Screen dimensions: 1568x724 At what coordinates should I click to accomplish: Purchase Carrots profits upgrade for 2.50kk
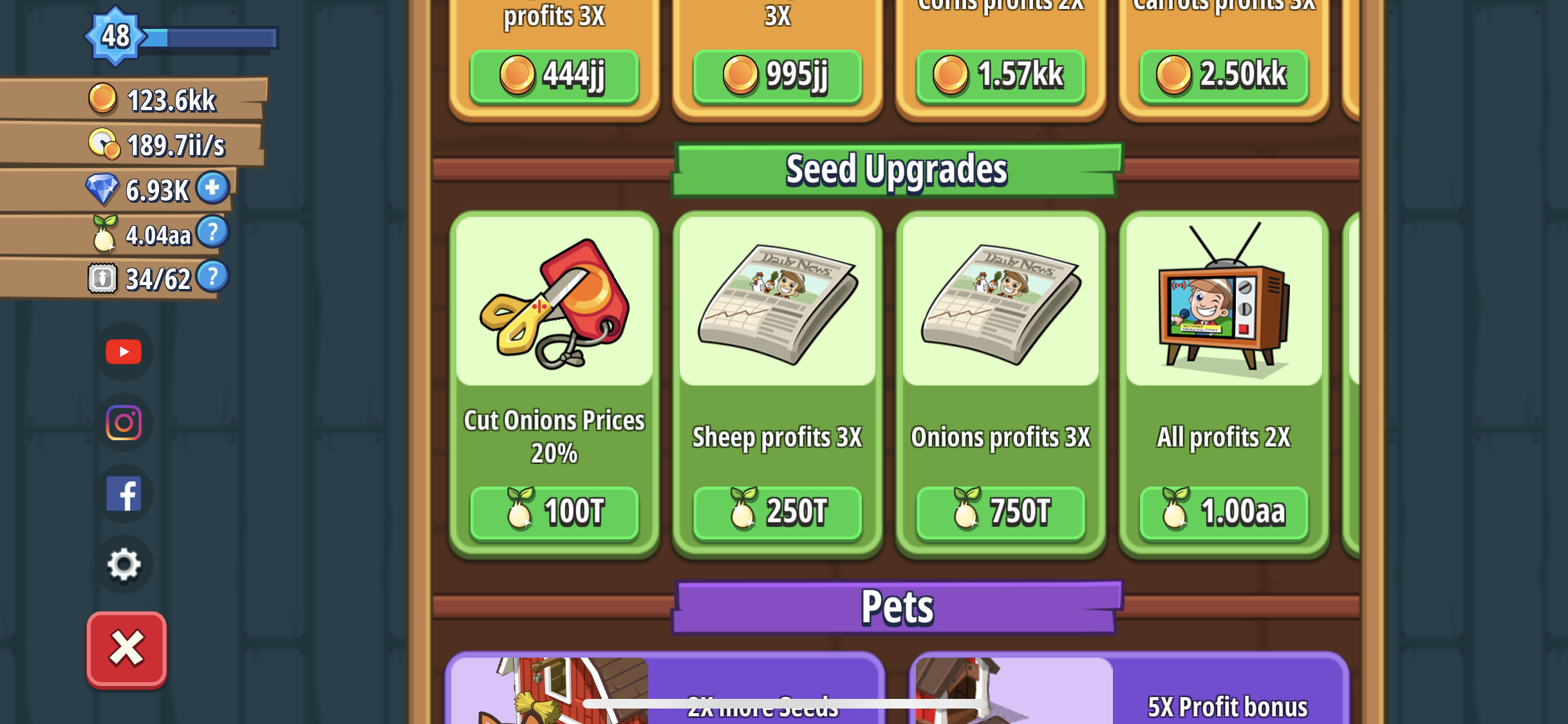pos(1224,75)
